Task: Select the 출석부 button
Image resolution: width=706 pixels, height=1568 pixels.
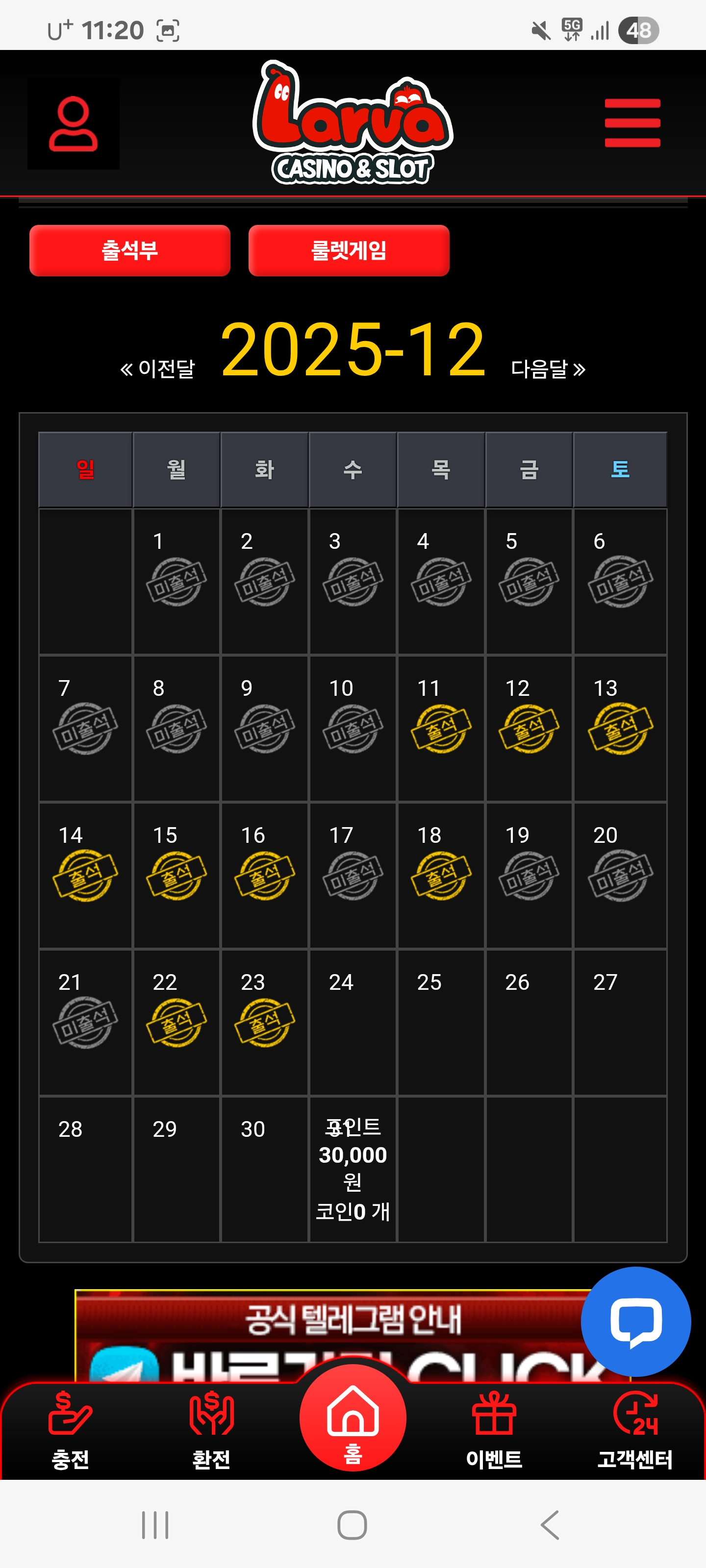Action: tap(130, 251)
